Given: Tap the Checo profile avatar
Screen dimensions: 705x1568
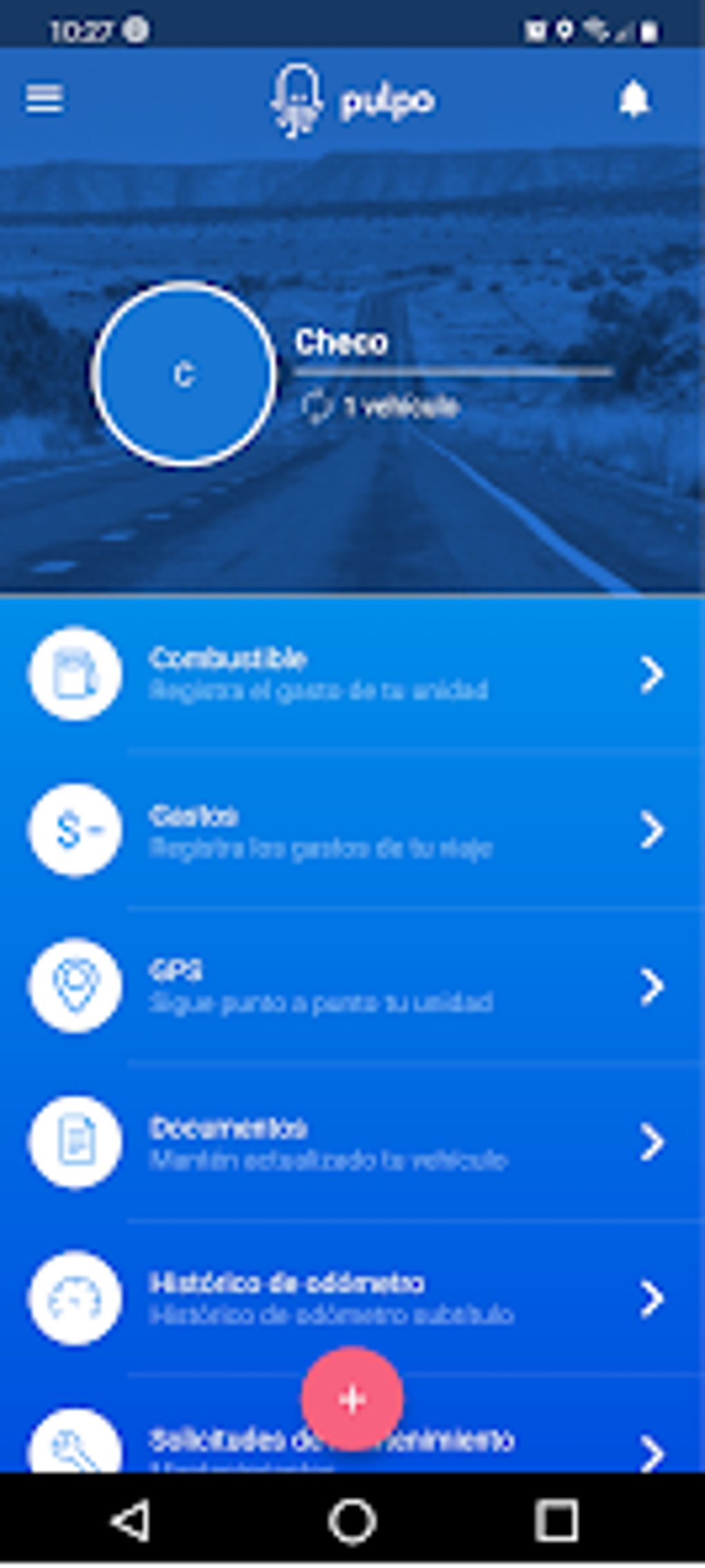Looking at the screenshot, I should point(184,374).
